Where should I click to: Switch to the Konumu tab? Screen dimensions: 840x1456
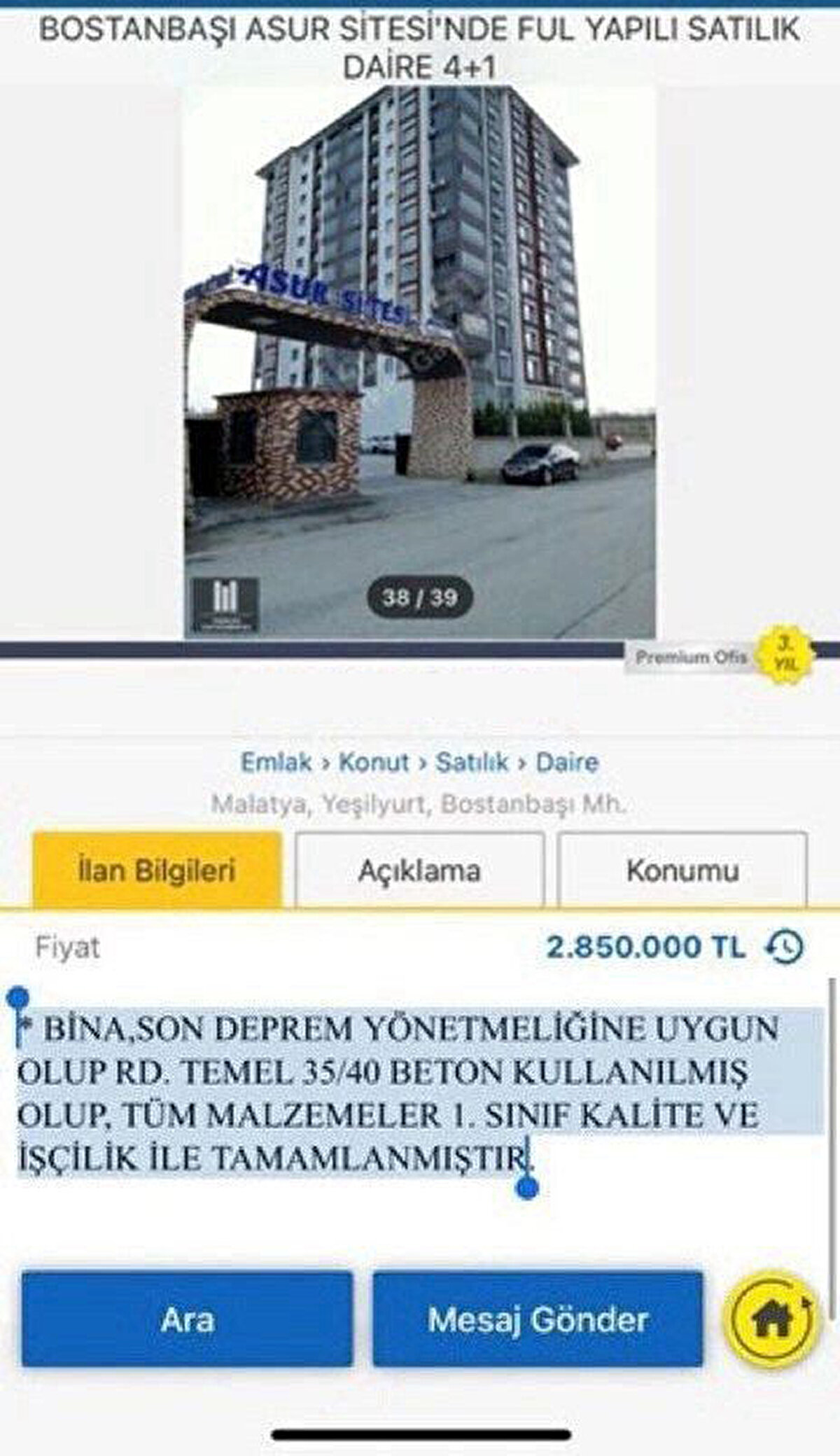point(682,871)
